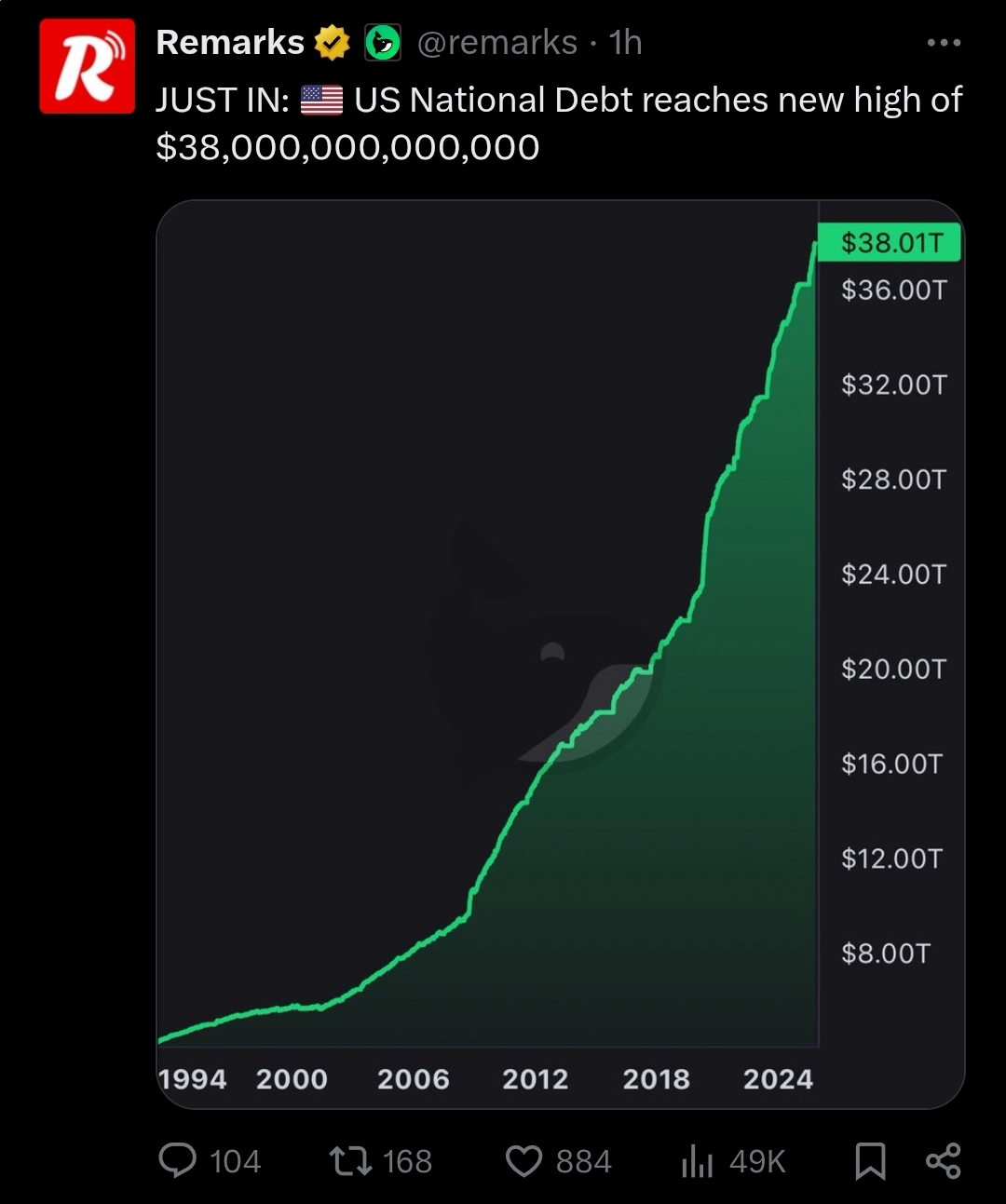Repost the US National Debt post
The height and width of the screenshot is (1204, 1006).
click(x=350, y=1160)
